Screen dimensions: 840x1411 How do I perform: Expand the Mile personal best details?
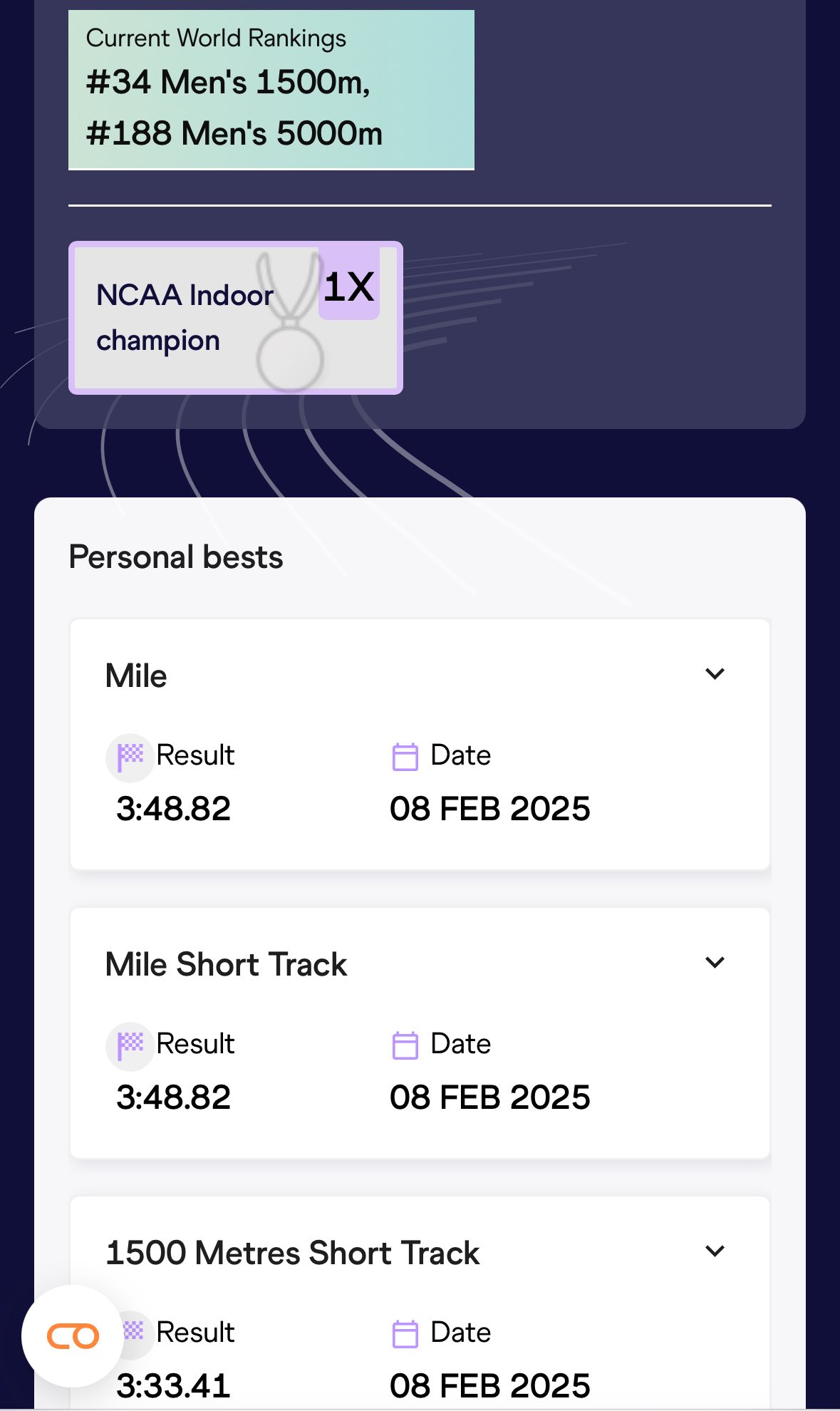coord(715,674)
